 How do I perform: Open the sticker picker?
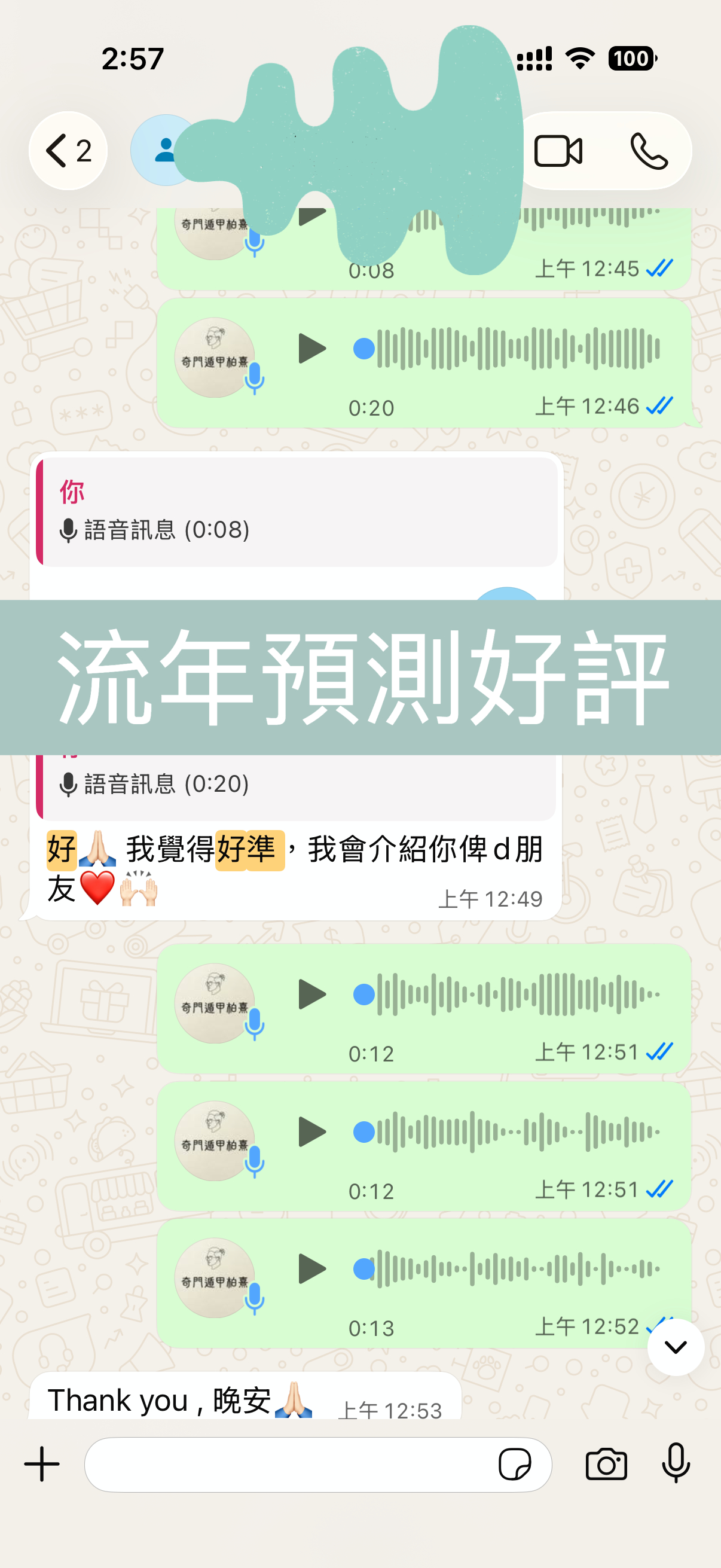pos(515,1465)
